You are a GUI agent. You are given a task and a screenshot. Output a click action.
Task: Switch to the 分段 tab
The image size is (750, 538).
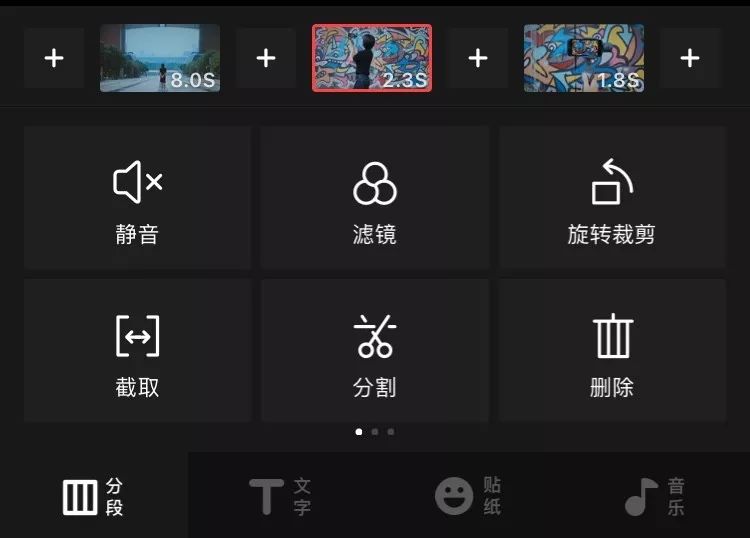coord(94,496)
